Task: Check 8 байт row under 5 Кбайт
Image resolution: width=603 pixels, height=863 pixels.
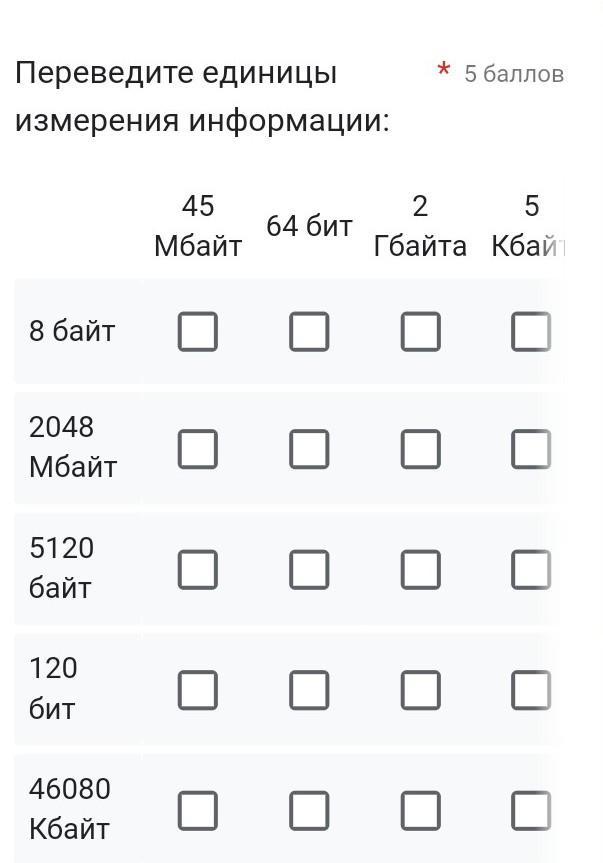Action: pyautogui.click(x=531, y=331)
